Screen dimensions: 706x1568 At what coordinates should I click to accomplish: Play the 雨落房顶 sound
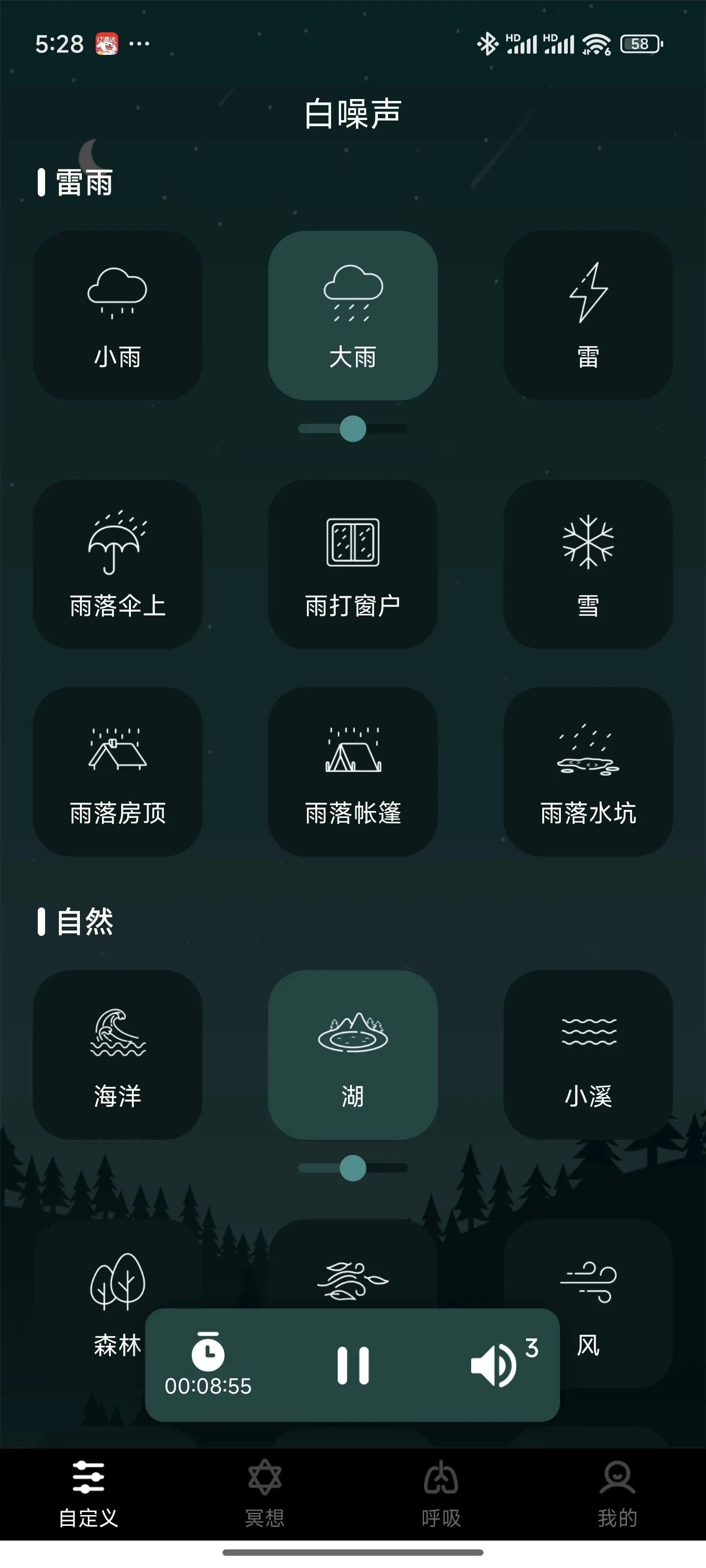click(x=118, y=771)
